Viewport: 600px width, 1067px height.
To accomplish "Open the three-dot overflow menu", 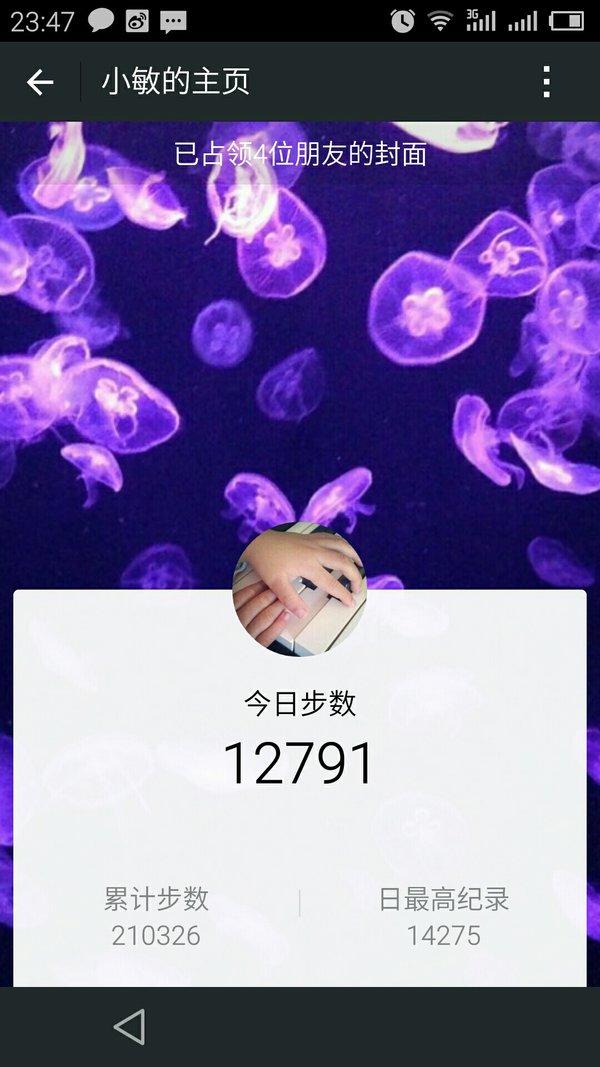I will point(546,82).
